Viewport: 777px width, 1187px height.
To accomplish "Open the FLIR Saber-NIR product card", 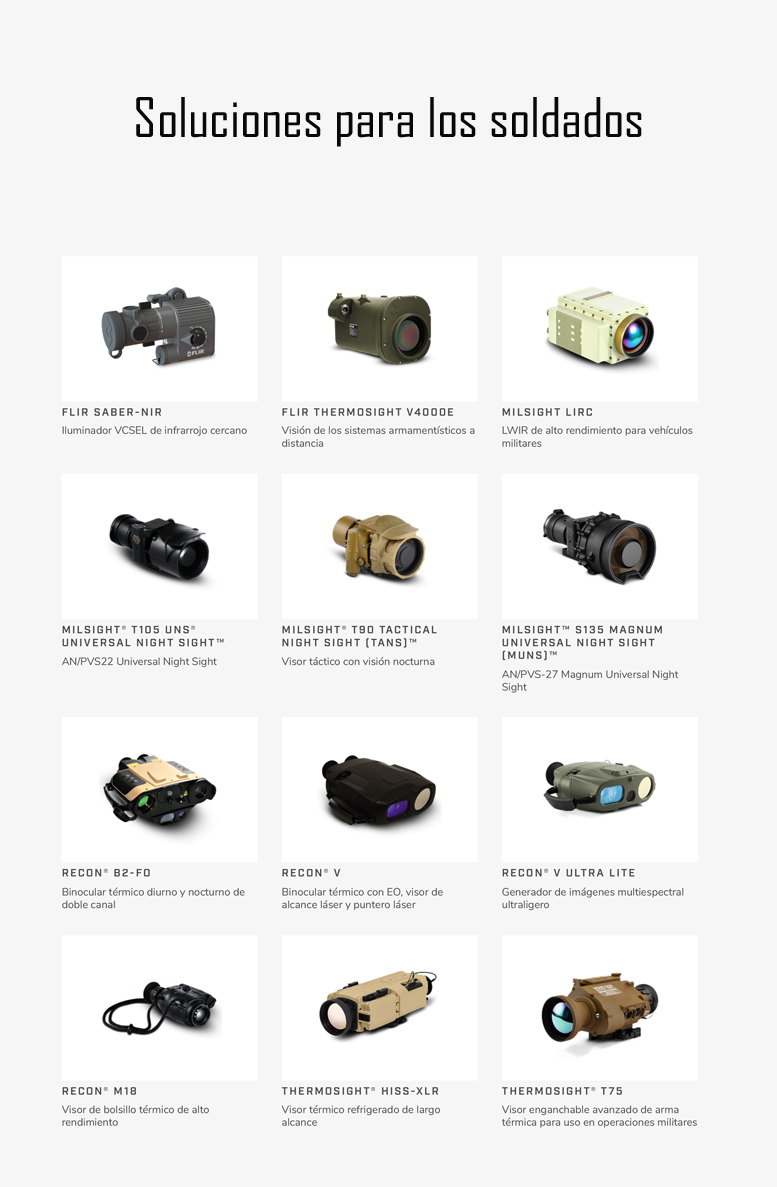I will (159, 329).
